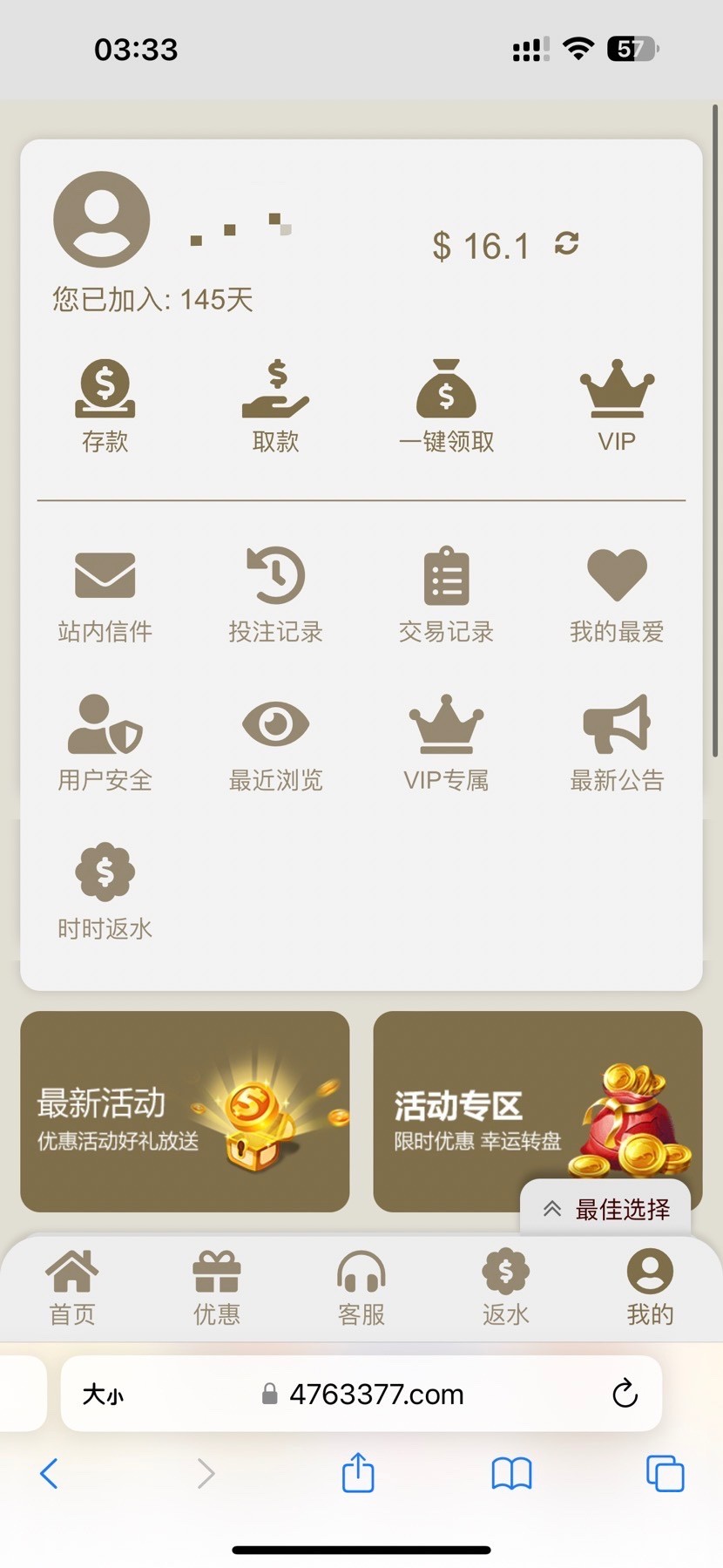The image size is (723, 1568).
Task: Open 取款 withdrawal page
Action: pyautogui.click(x=275, y=405)
